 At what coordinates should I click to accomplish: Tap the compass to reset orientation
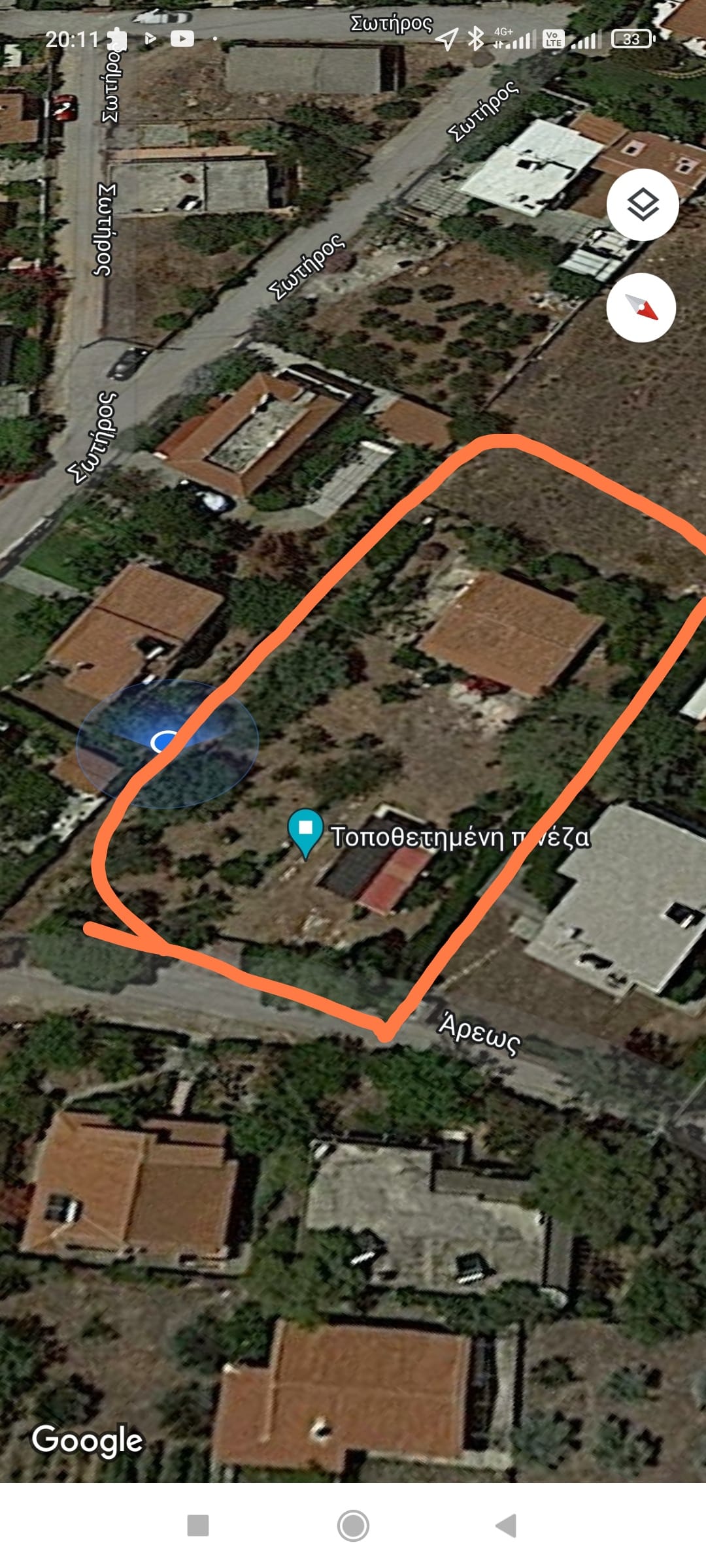point(641,308)
